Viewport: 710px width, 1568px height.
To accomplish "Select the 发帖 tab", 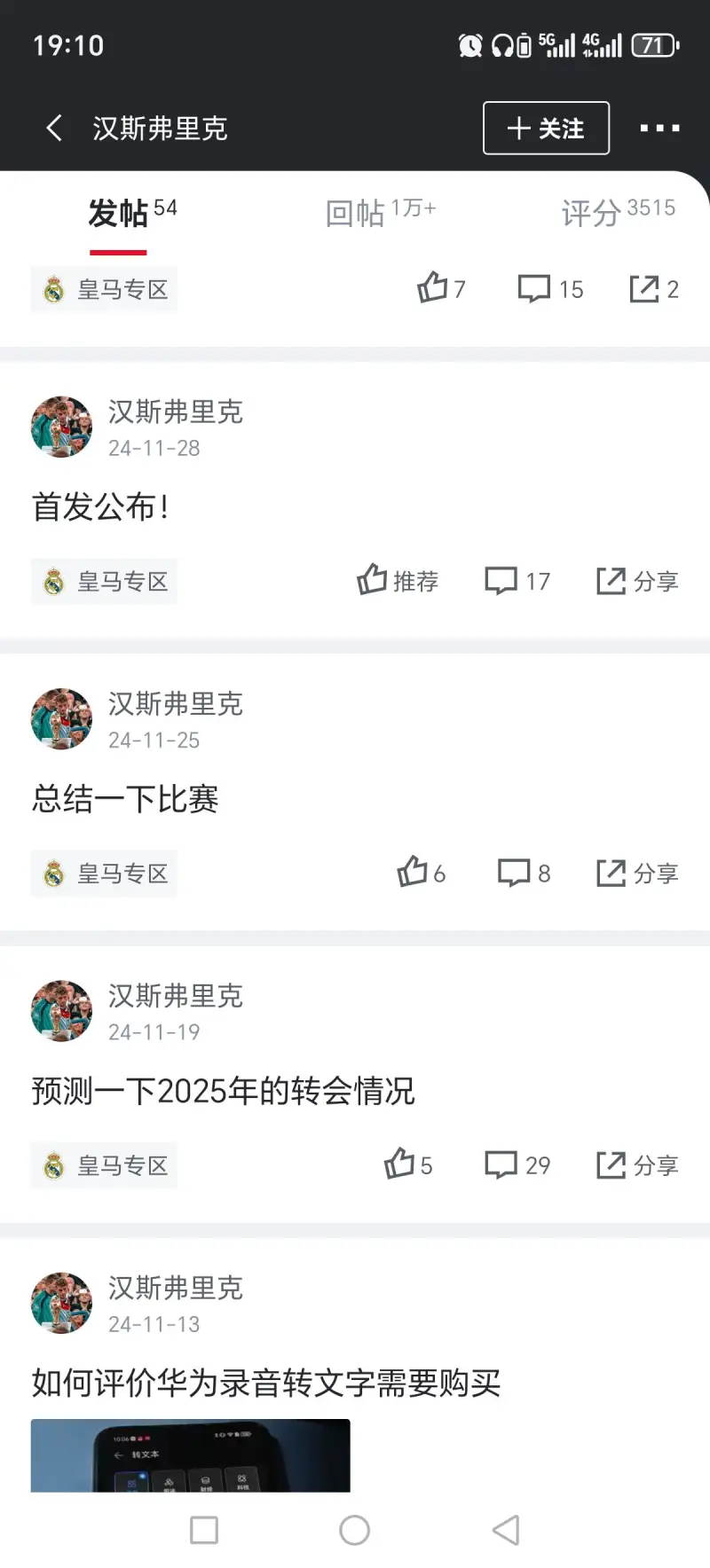I will pos(131,212).
